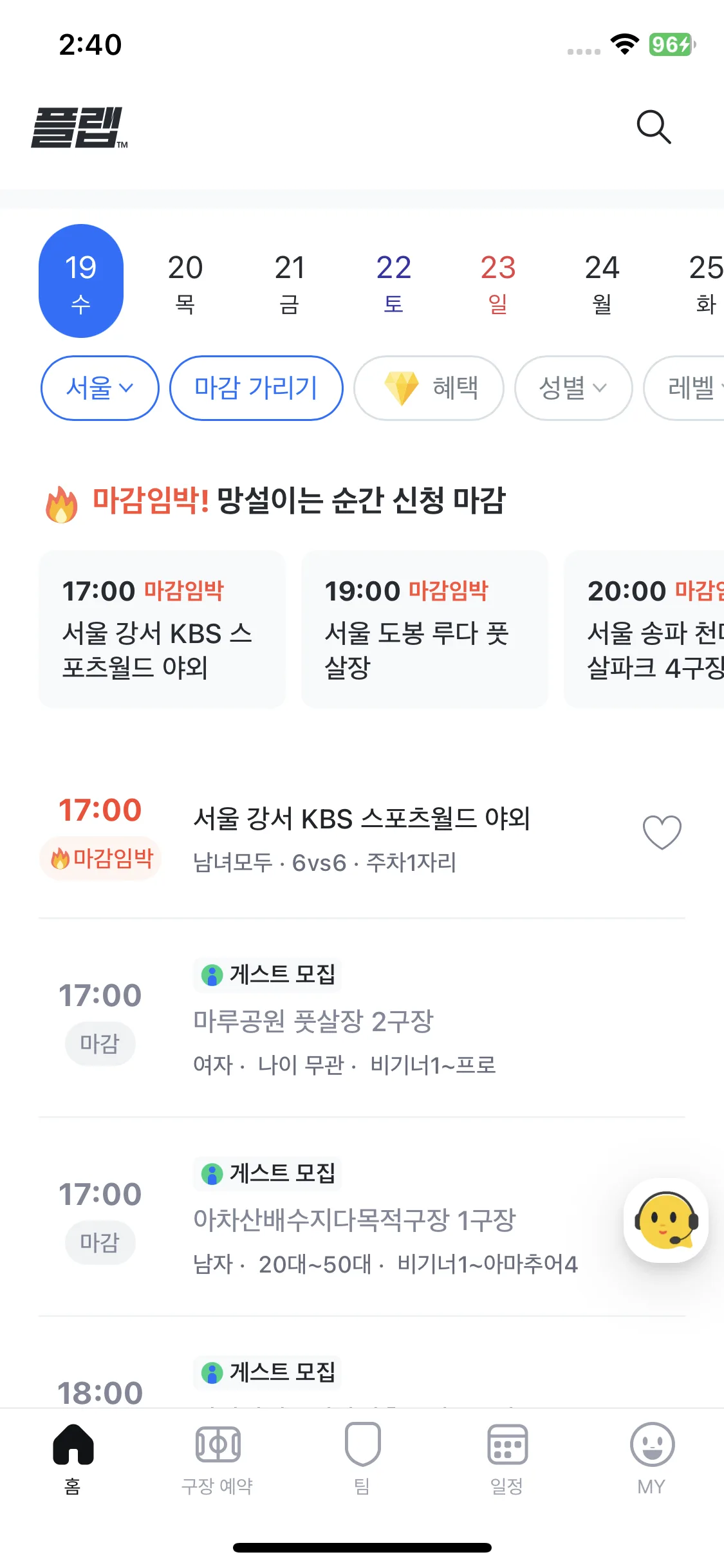
Task: Select date 22 토
Action: (x=393, y=282)
